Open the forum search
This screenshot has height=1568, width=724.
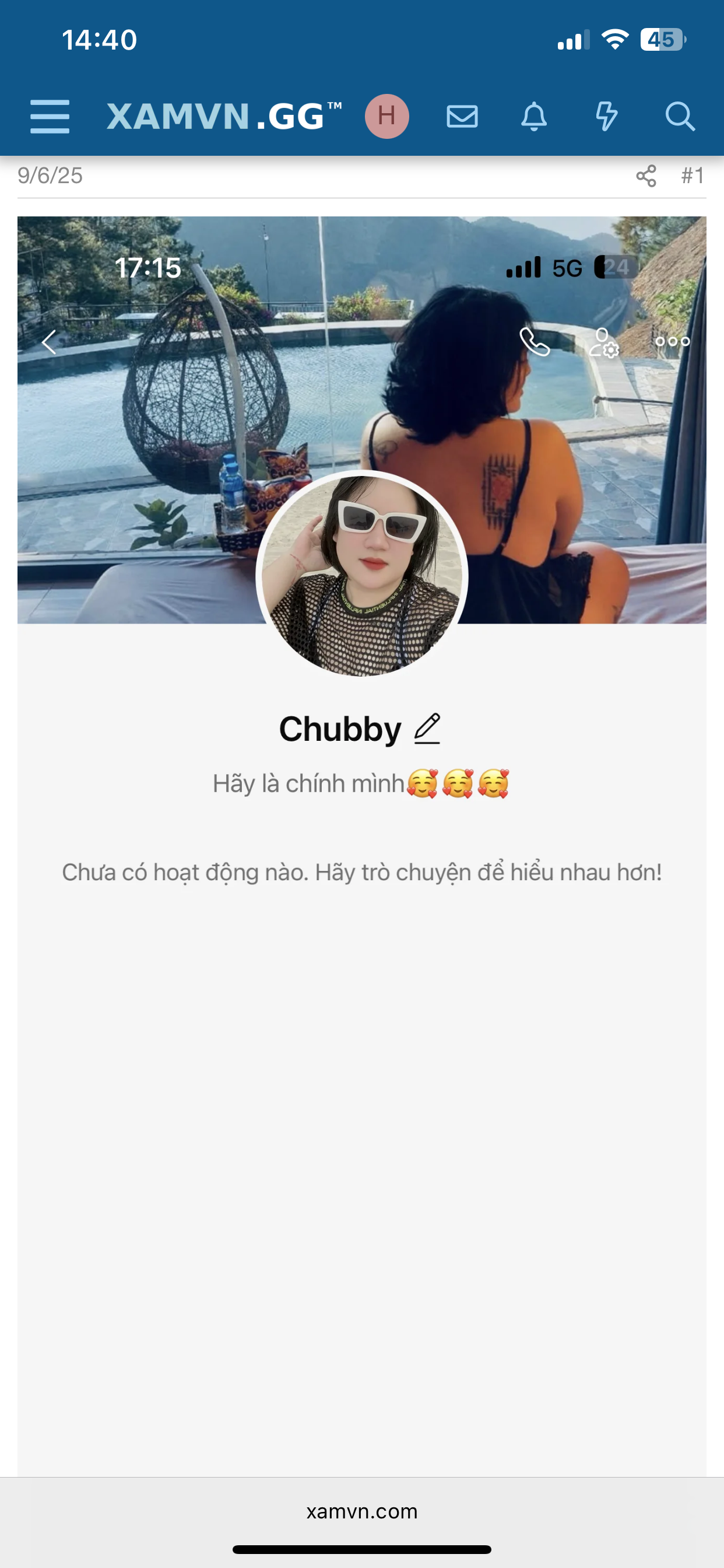pyautogui.click(x=679, y=116)
